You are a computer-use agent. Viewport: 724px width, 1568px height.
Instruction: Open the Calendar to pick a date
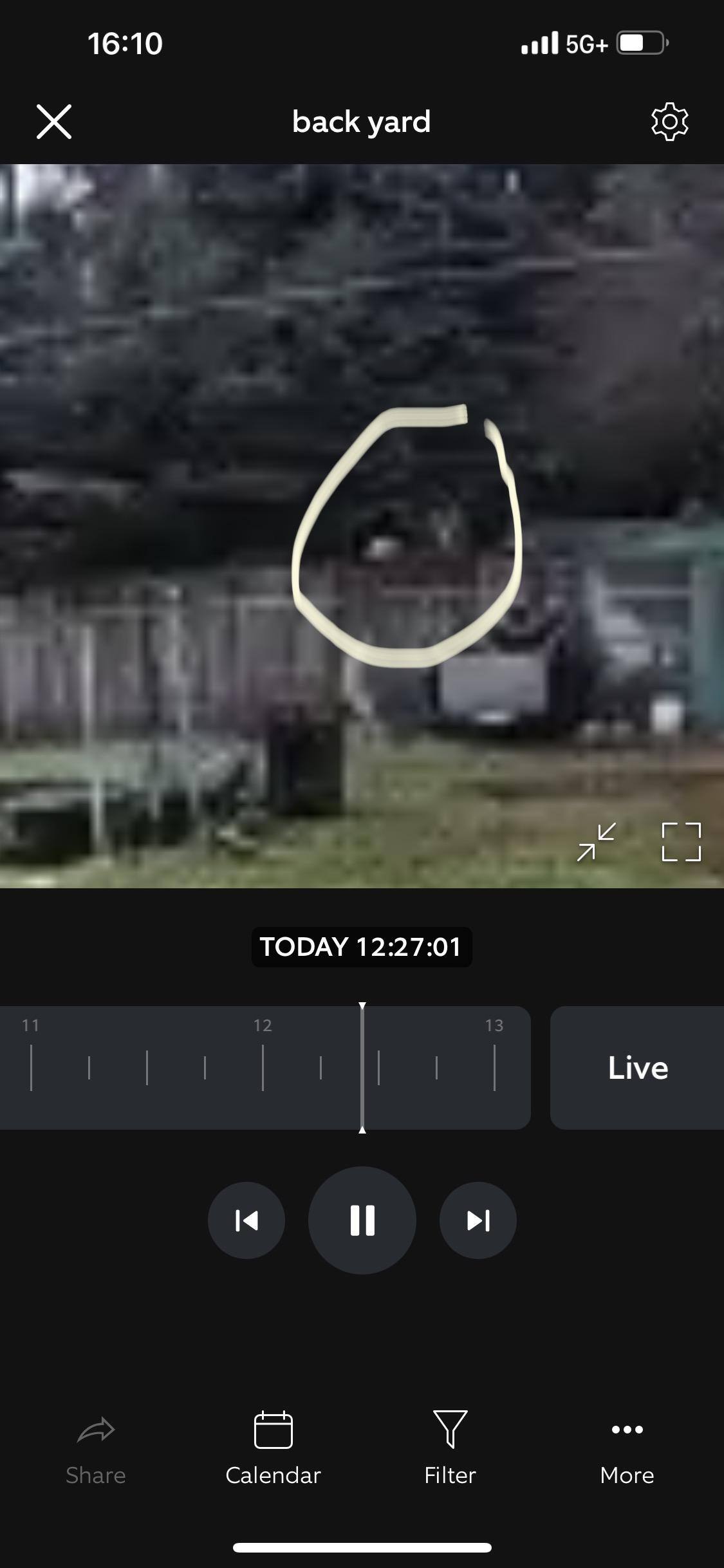(273, 1448)
